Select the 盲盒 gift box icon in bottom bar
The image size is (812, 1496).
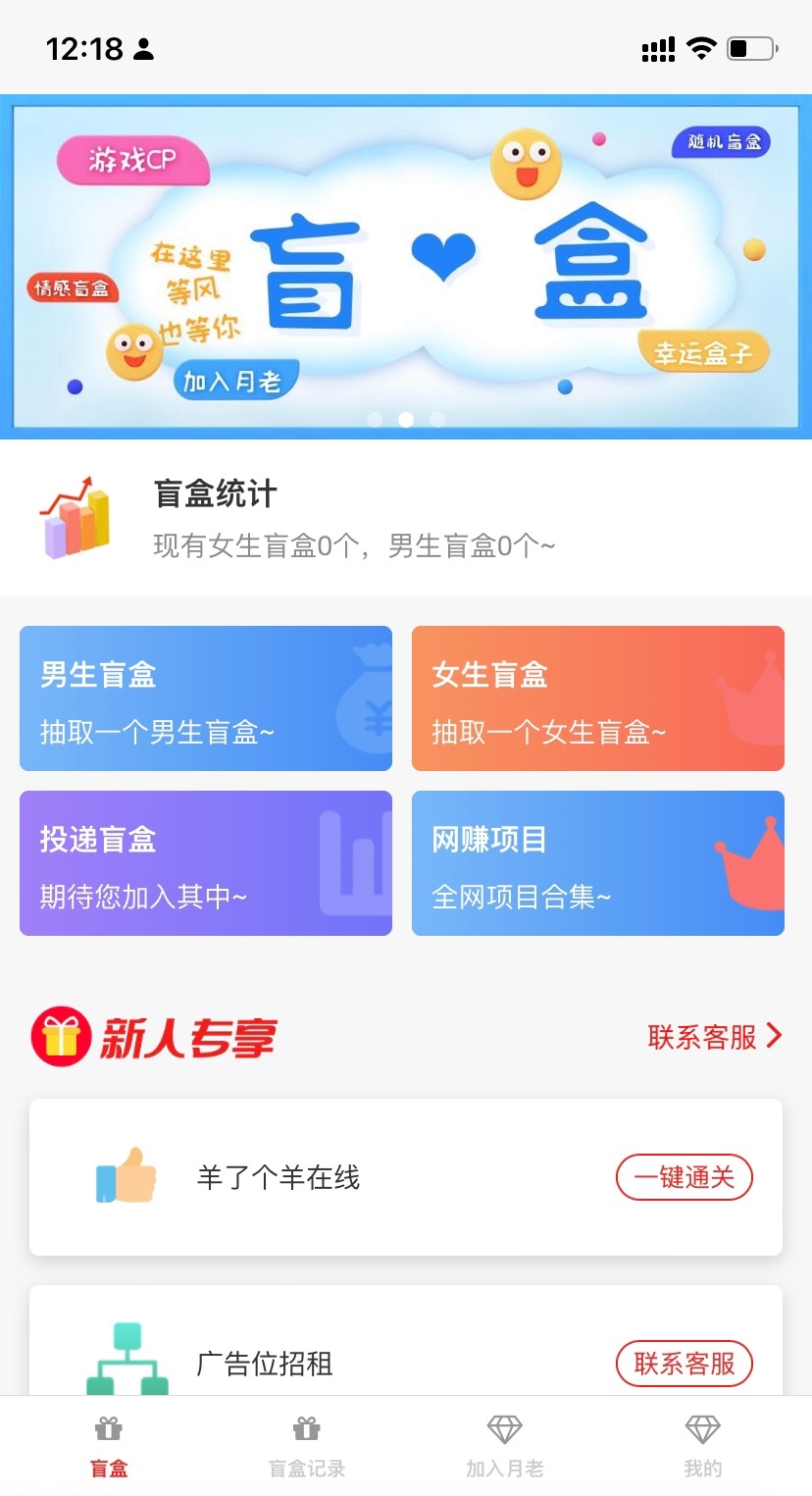coord(108,1430)
